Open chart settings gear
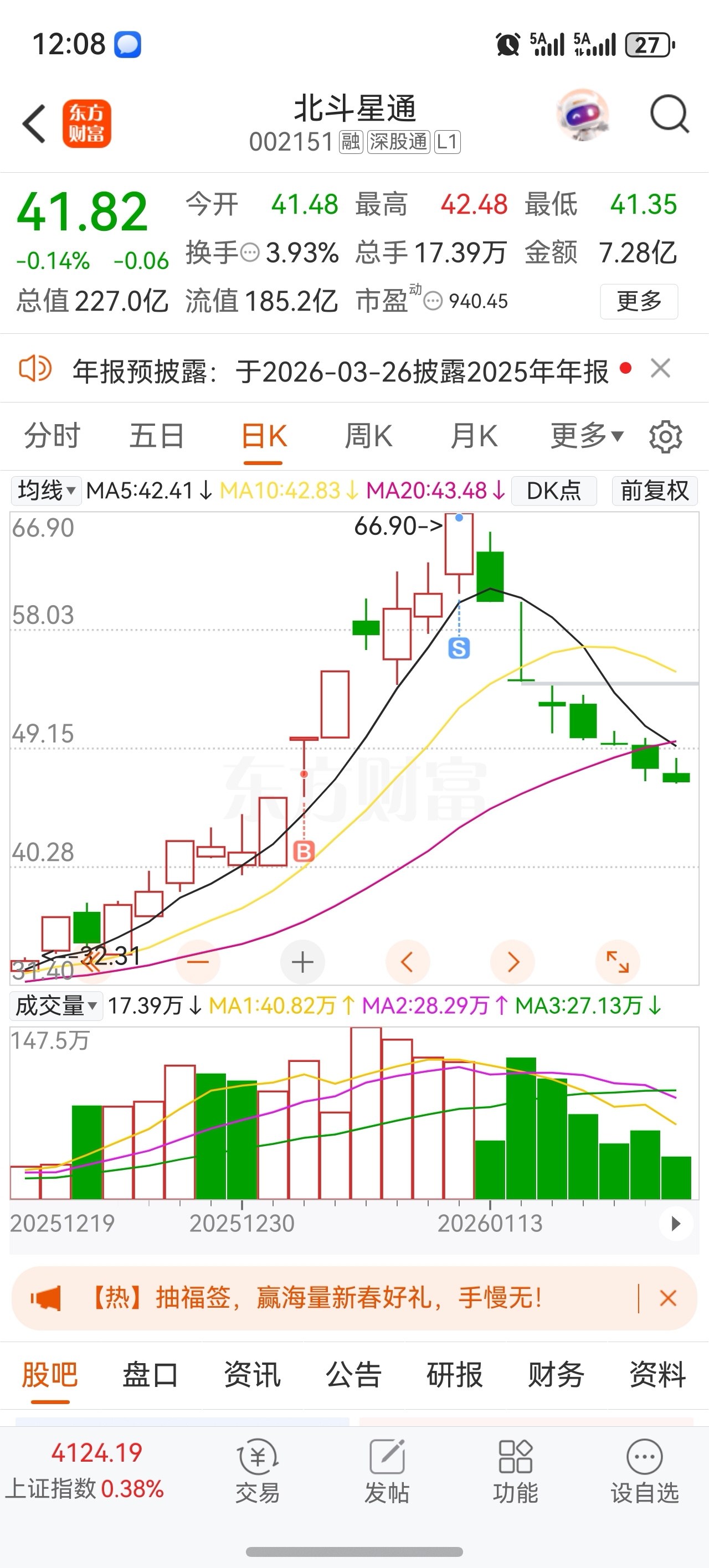709x1568 pixels. (x=665, y=436)
